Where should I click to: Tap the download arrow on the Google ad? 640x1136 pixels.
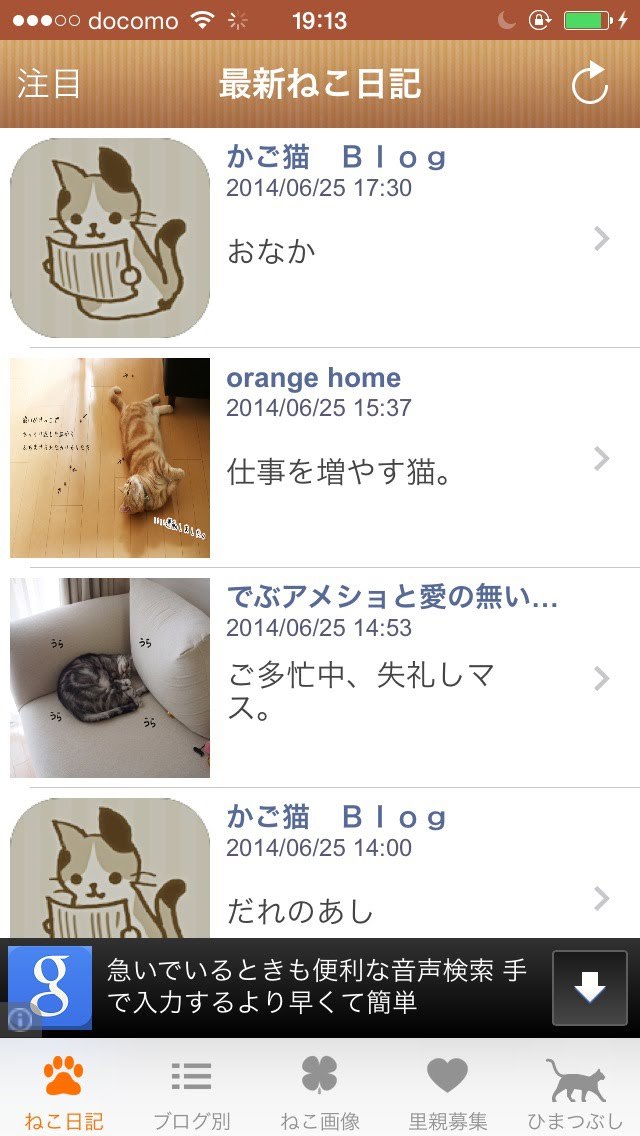(590, 987)
